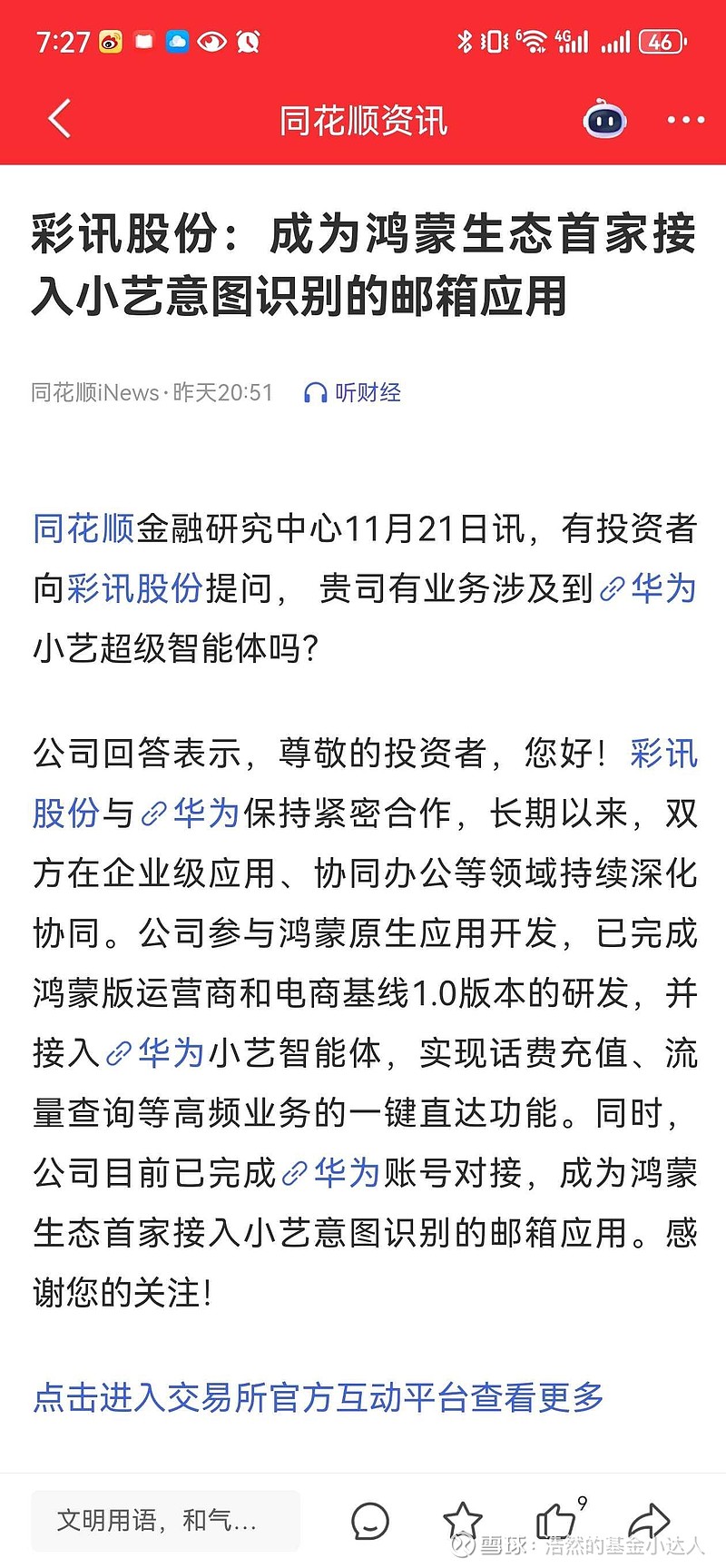Screen dimensions: 726x1568
Task: Tap the 同花顺iNews source label
Action: [x=95, y=392]
